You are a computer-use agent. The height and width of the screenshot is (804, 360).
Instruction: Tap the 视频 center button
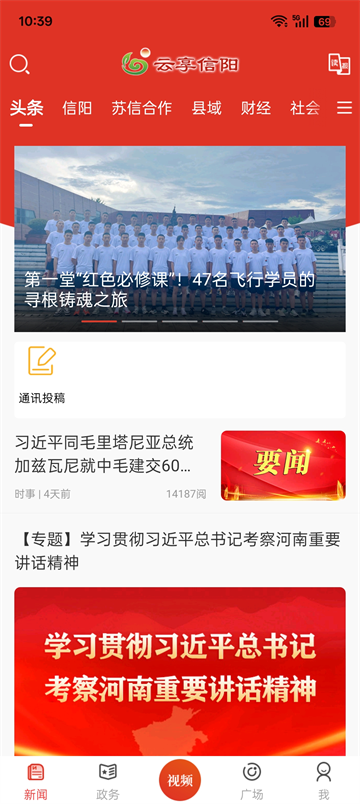tap(180, 780)
